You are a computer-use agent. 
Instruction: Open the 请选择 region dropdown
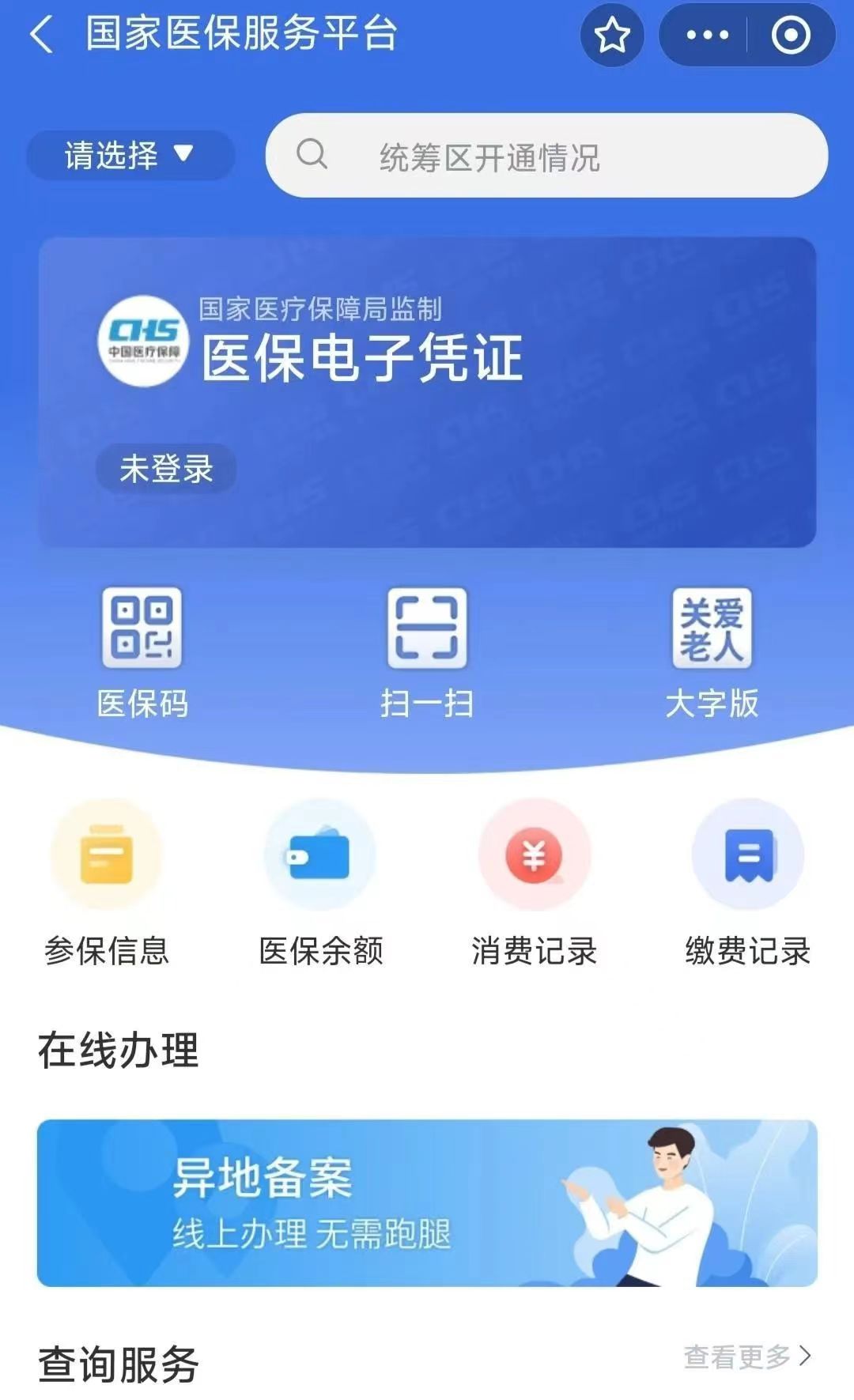(x=130, y=155)
